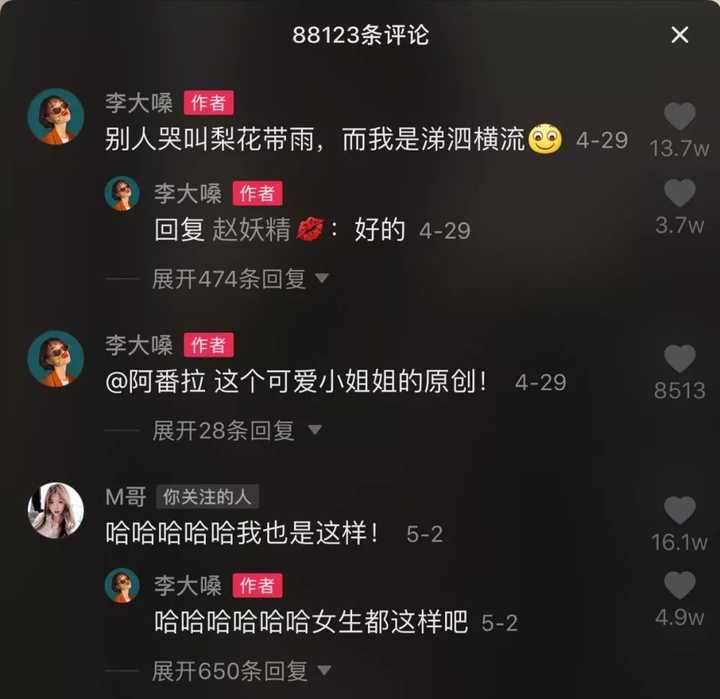Expand 展开650条回复
Viewport: 720px width, 699px height.
click(x=240, y=670)
